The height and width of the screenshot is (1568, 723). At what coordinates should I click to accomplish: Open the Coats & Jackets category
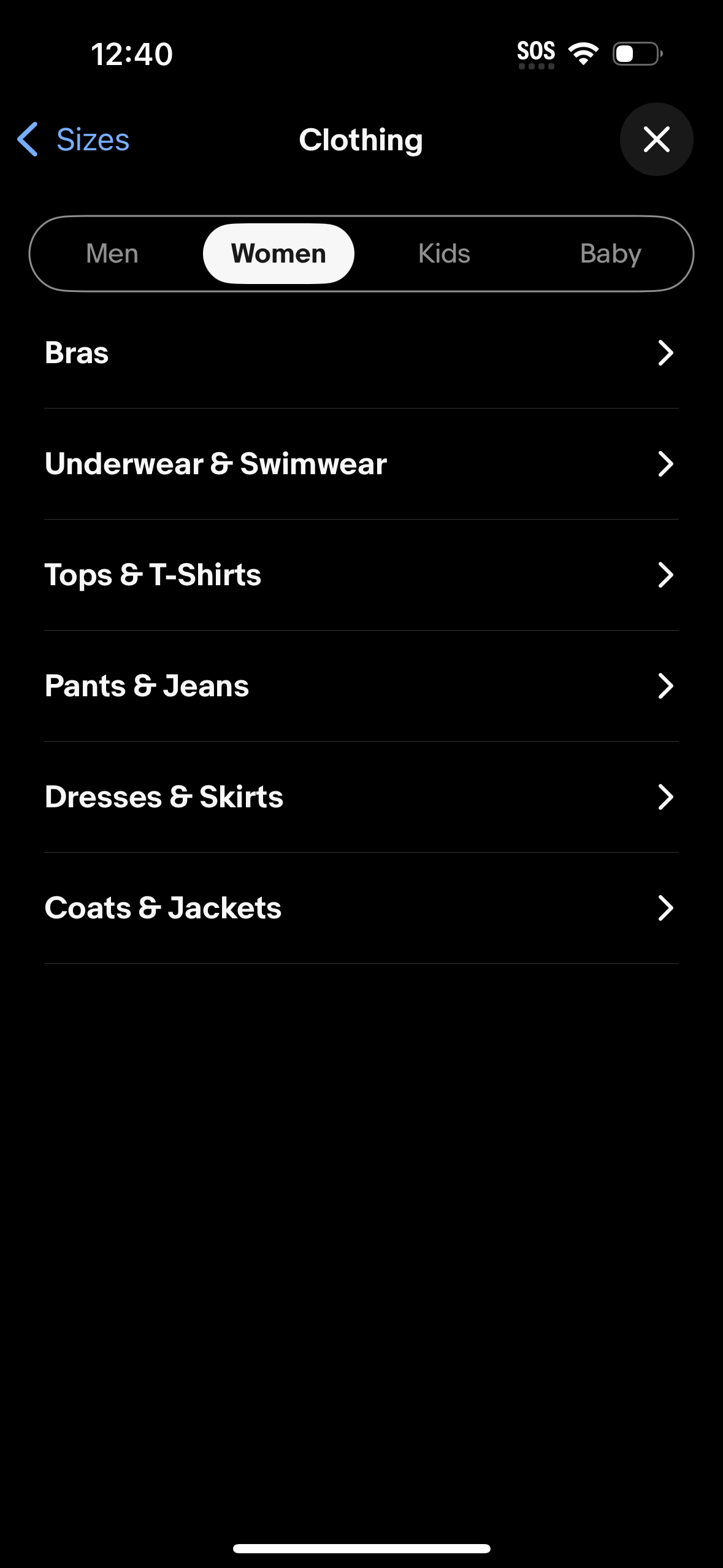[361, 909]
